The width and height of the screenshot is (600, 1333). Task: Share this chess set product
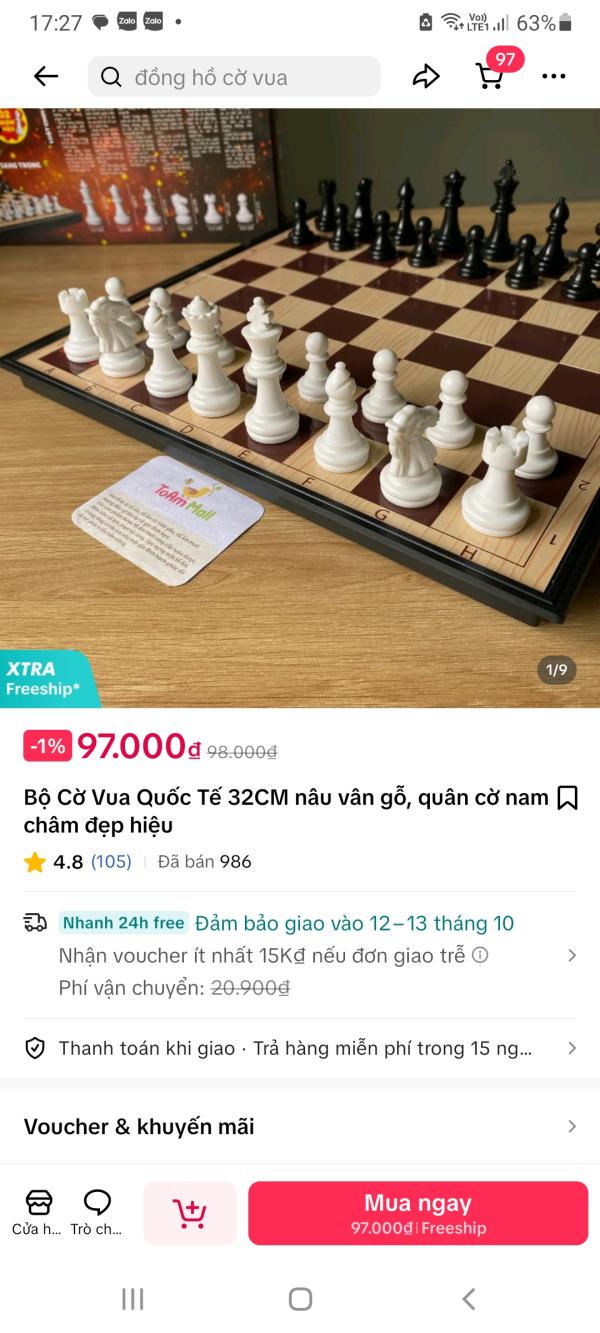coord(426,77)
